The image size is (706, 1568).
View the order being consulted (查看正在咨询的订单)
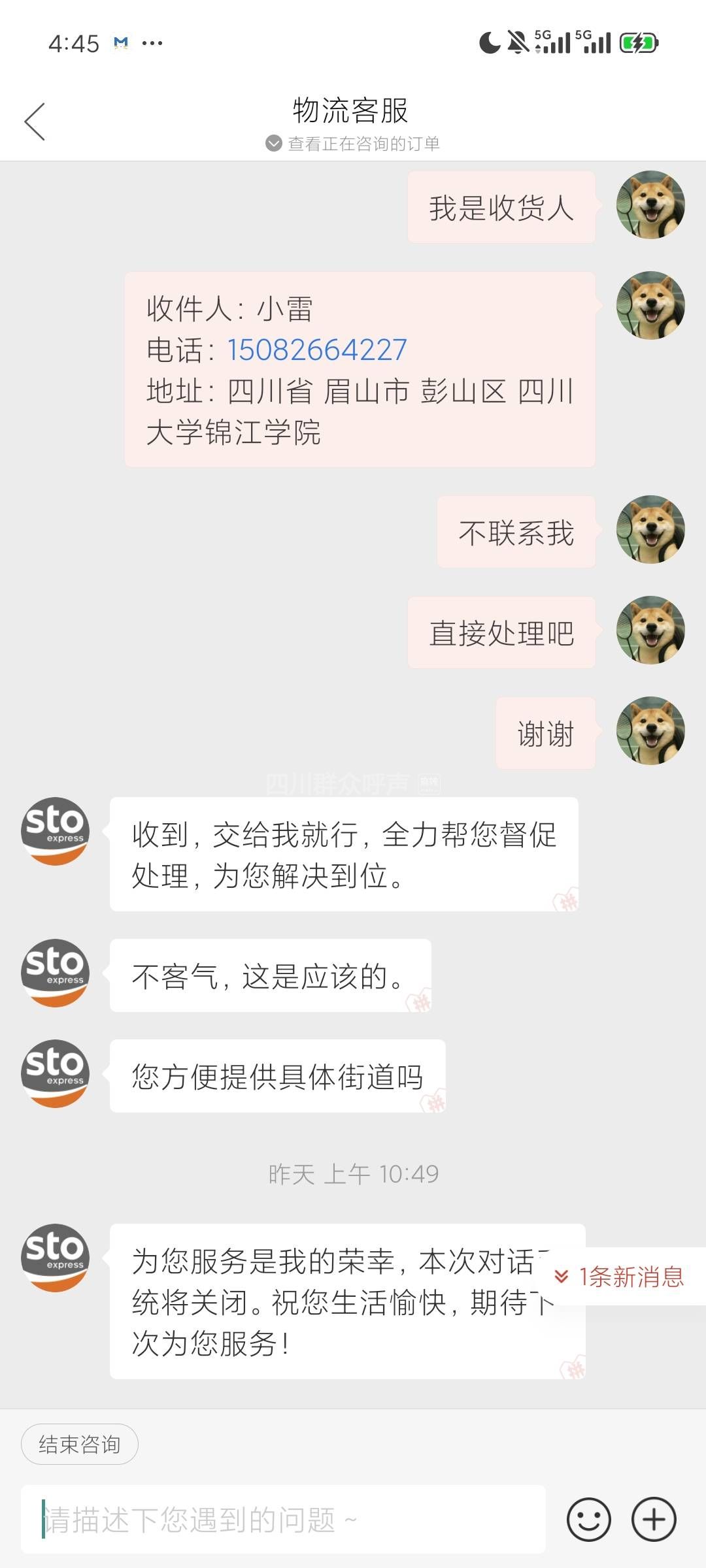pos(353,144)
